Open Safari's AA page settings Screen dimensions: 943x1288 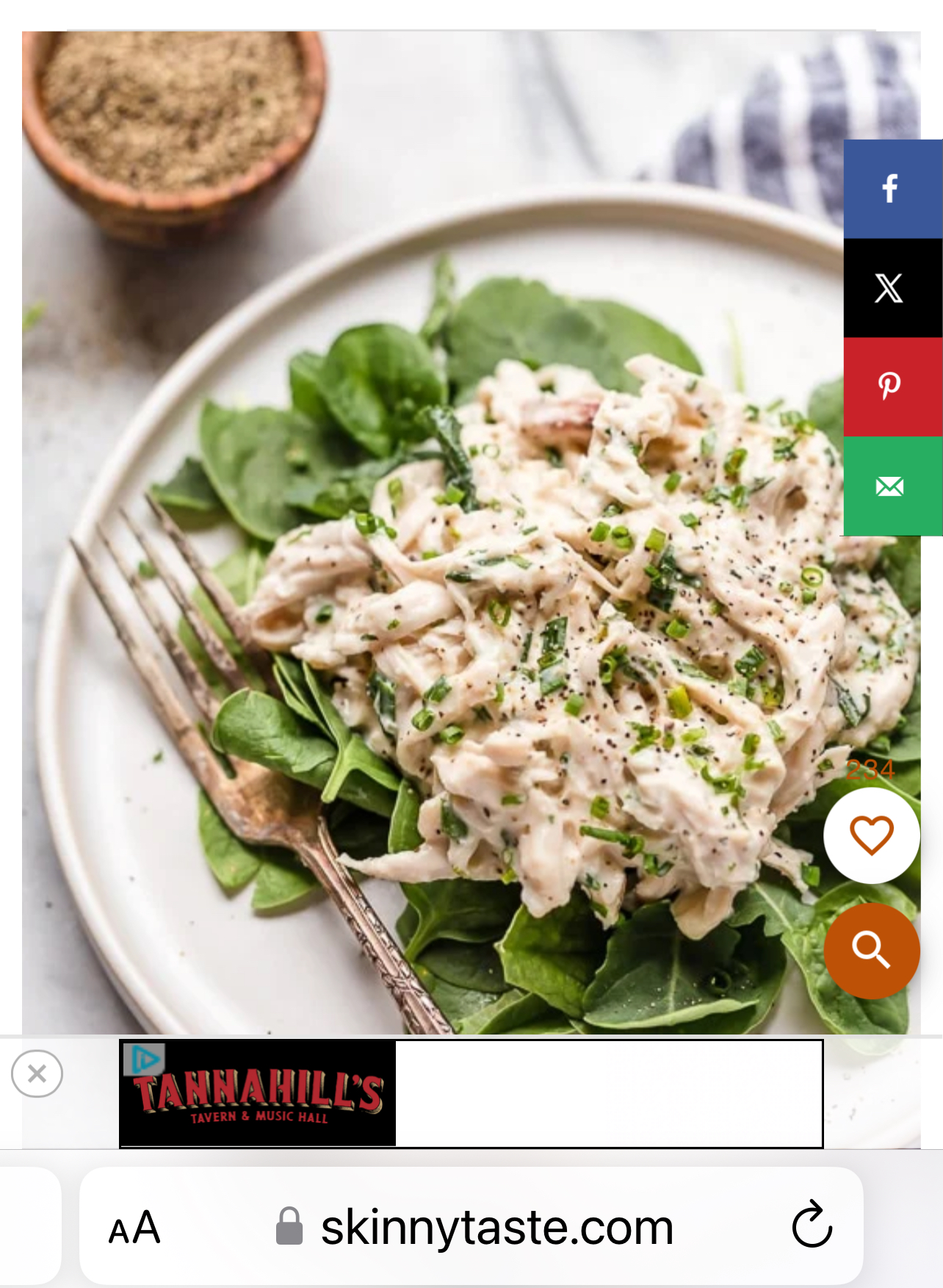tap(134, 1227)
